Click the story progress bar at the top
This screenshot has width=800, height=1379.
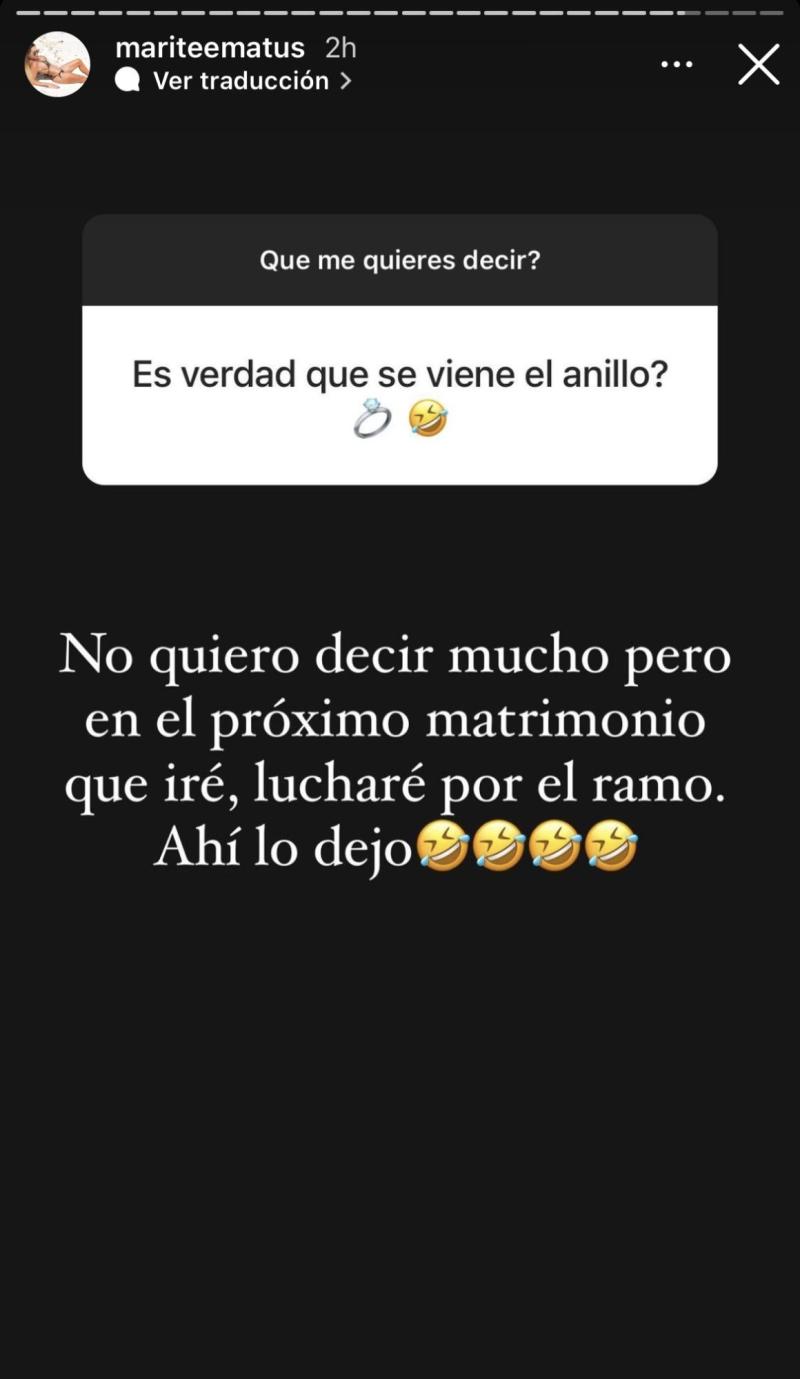(400, 10)
